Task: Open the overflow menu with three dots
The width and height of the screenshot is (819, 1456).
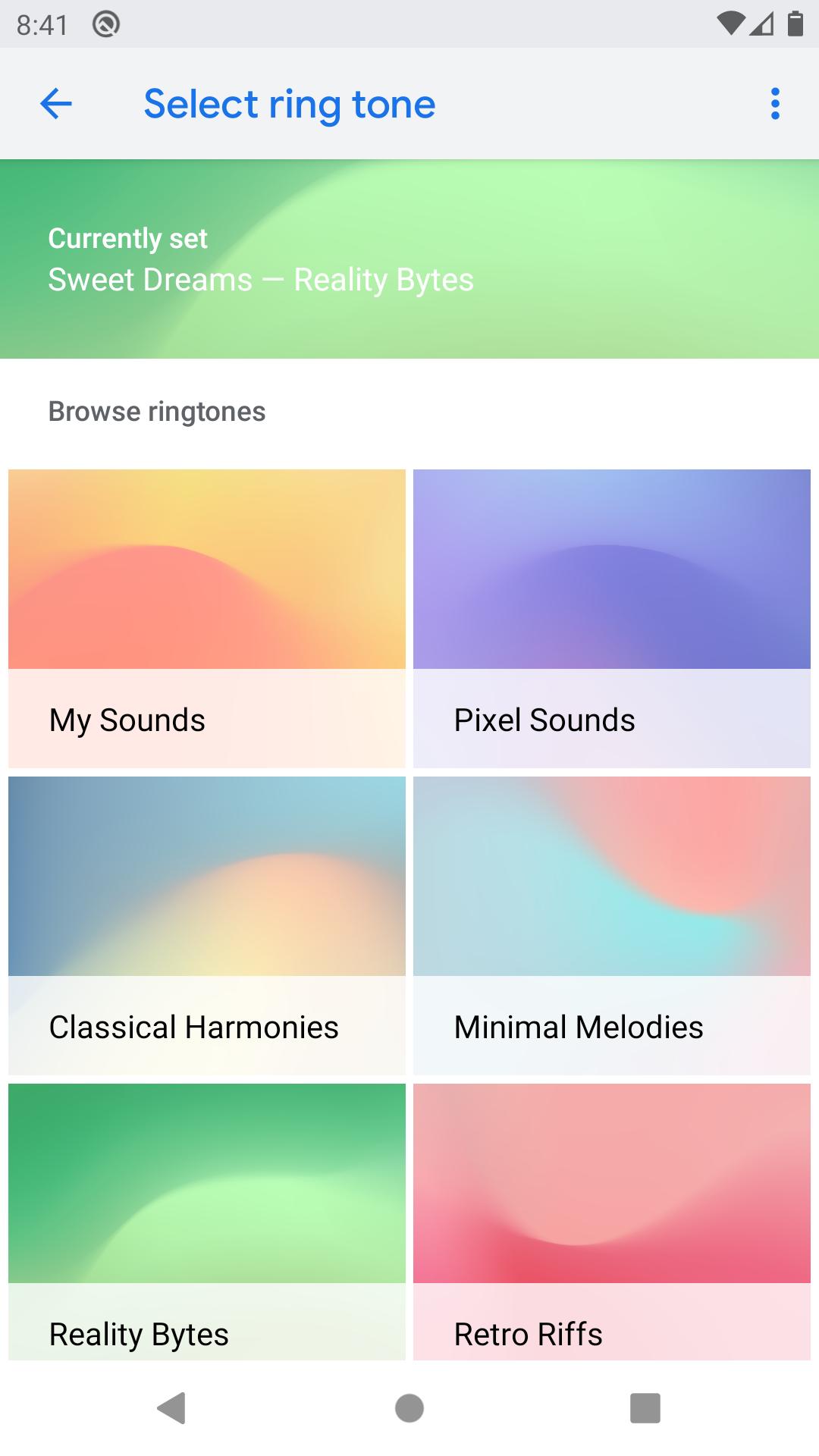Action: coord(775,104)
